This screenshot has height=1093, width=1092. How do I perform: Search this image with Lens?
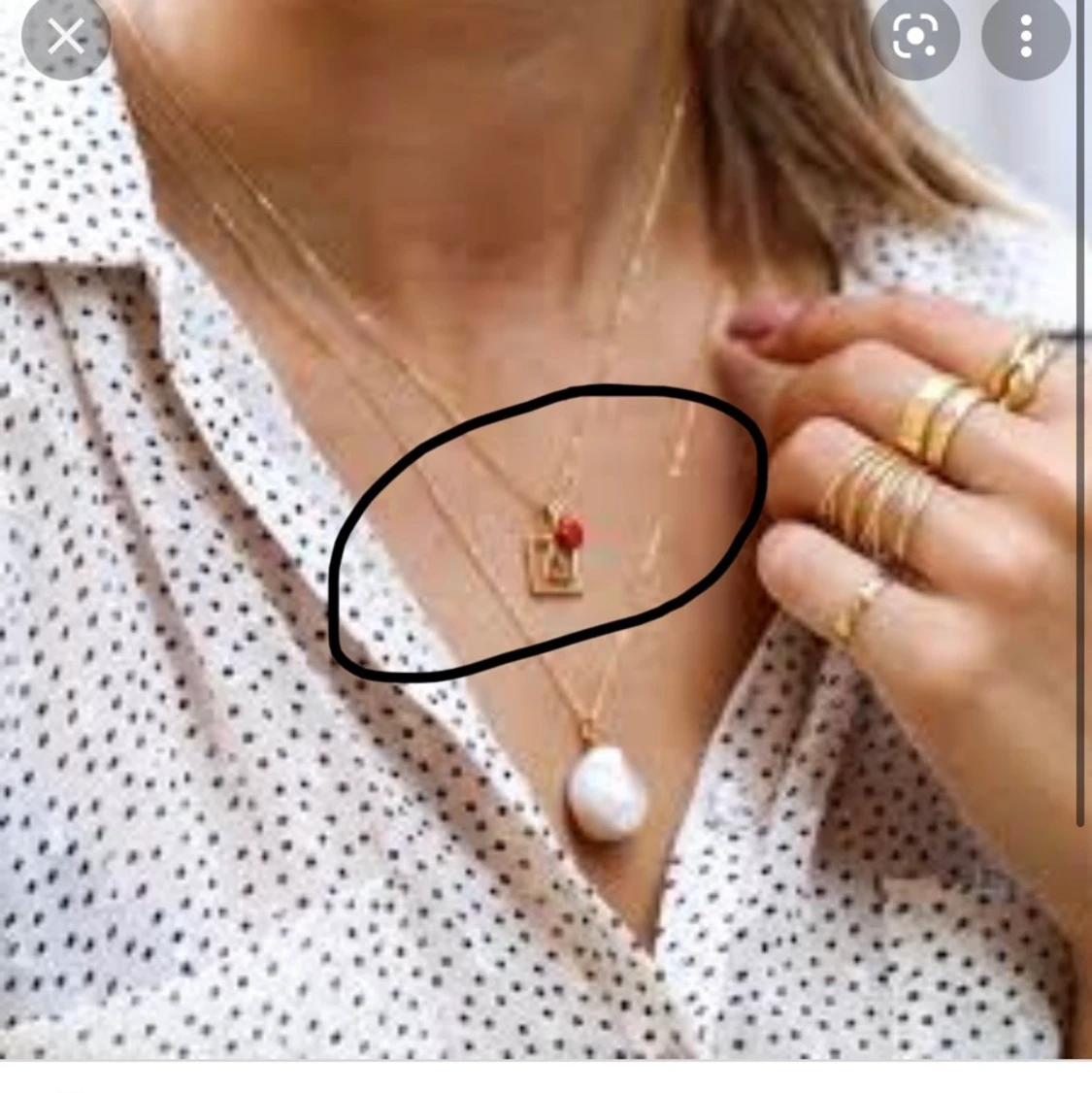tap(914, 37)
